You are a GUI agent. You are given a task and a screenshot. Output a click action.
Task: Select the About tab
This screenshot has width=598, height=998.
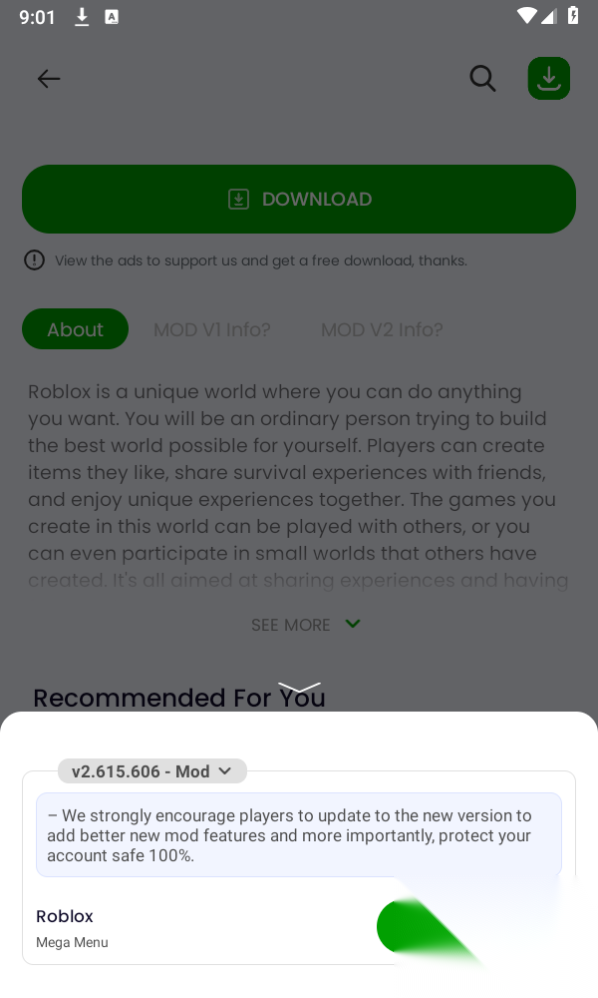point(75,329)
